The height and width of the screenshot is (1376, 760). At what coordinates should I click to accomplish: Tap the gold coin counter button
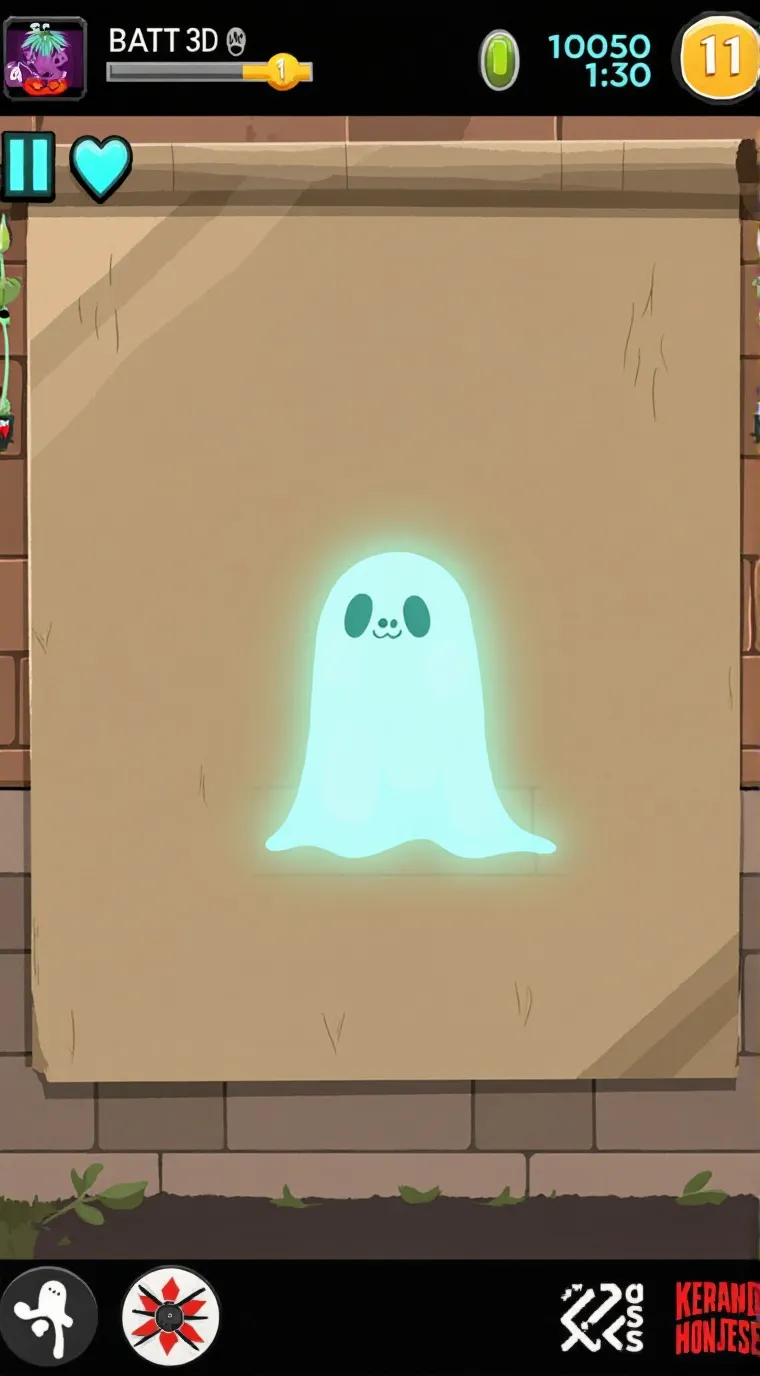(x=718, y=57)
